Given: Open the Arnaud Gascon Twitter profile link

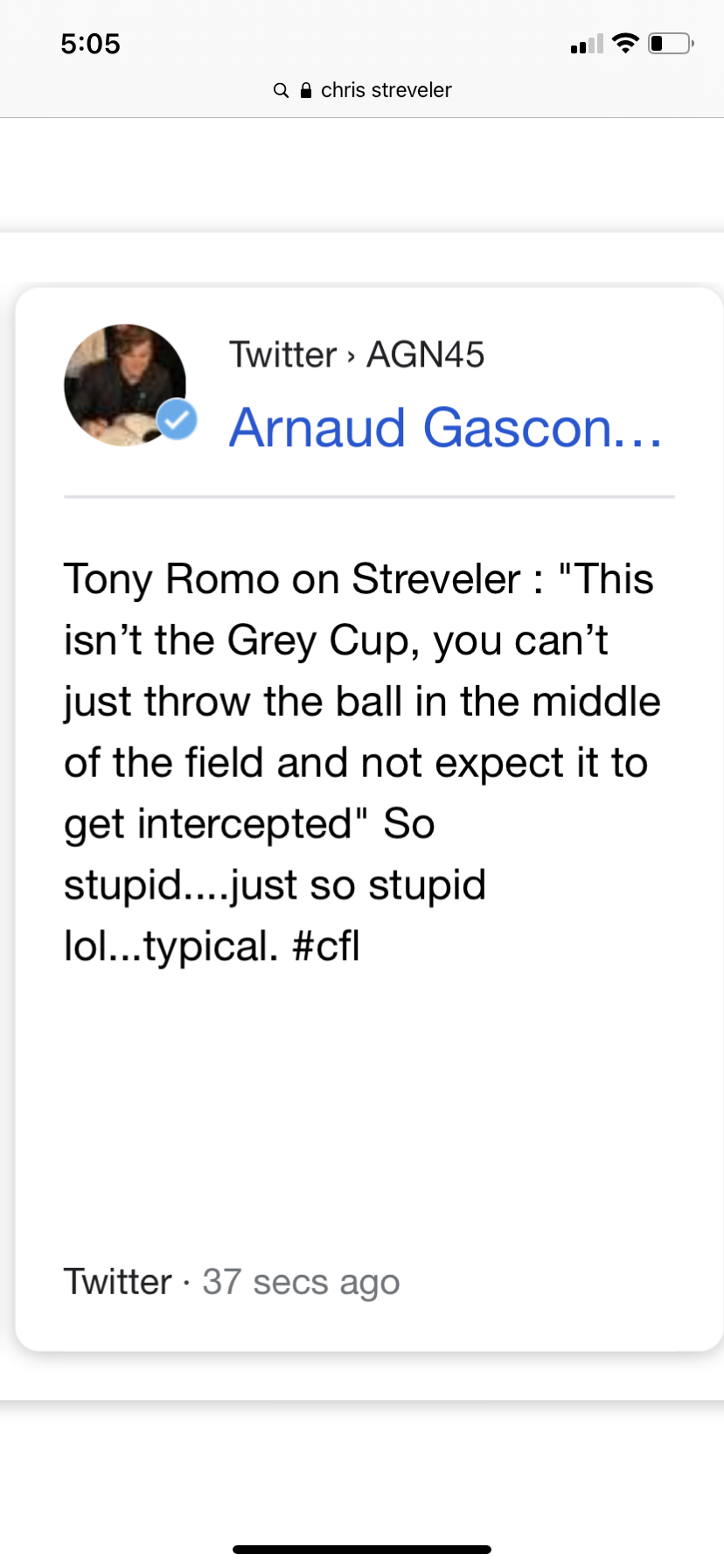Looking at the screenshot, I should (445, 427).
